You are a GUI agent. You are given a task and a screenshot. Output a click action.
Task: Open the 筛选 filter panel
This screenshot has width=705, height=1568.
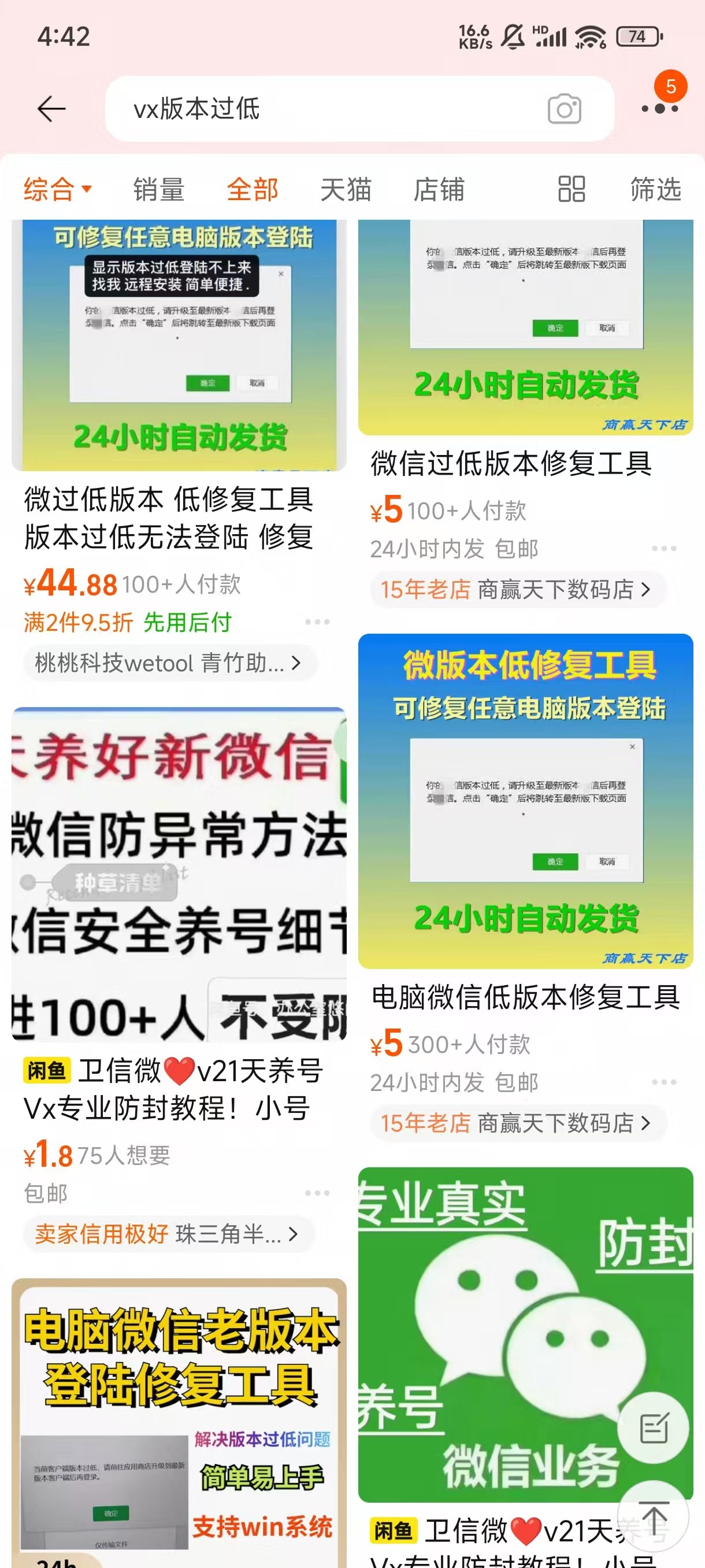655,189
